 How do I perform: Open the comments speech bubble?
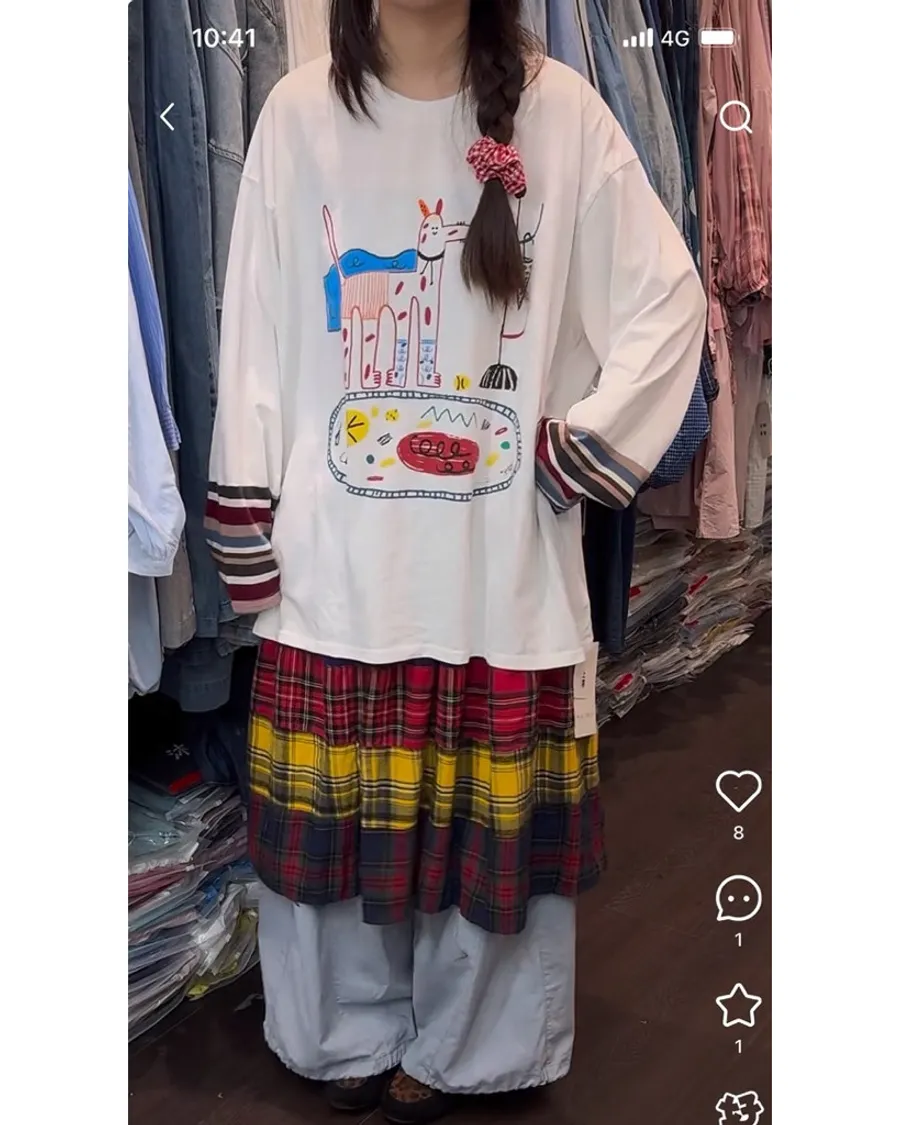738,898
